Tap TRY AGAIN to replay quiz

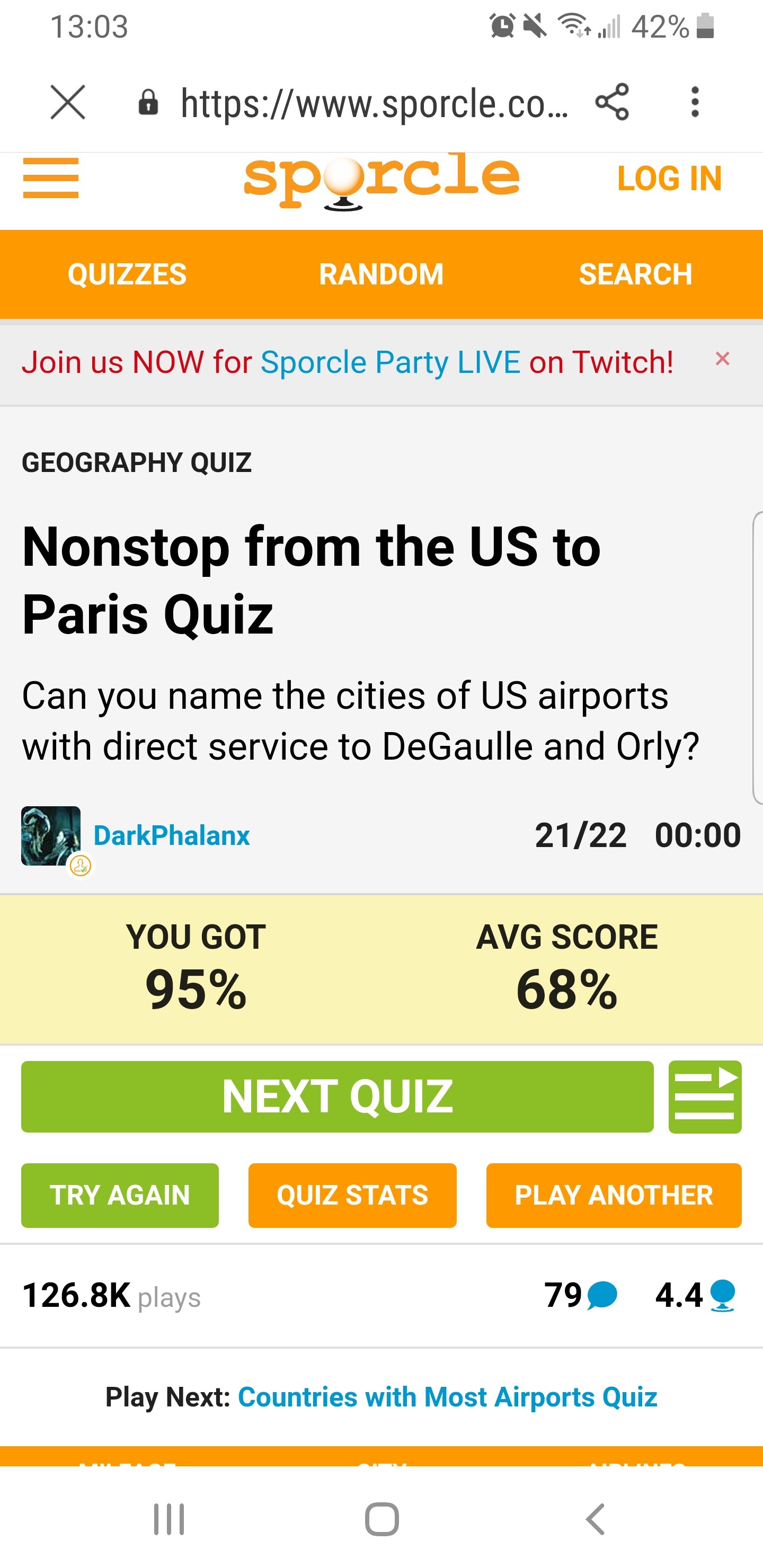120,1196
